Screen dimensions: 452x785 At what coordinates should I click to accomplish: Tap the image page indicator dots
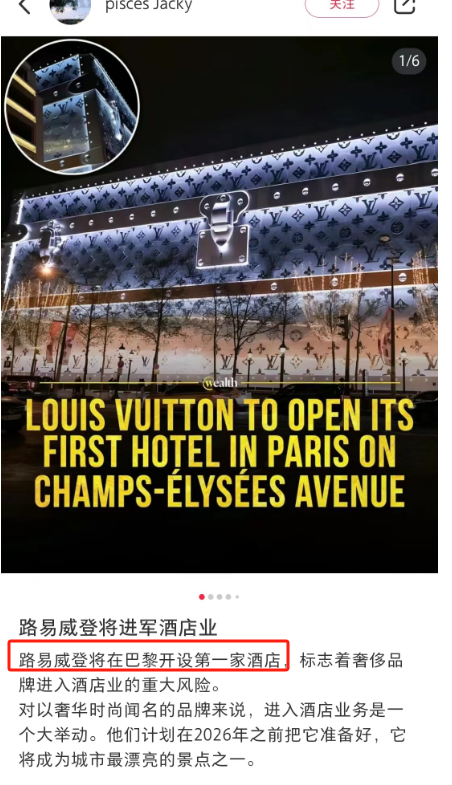(219, 597)
